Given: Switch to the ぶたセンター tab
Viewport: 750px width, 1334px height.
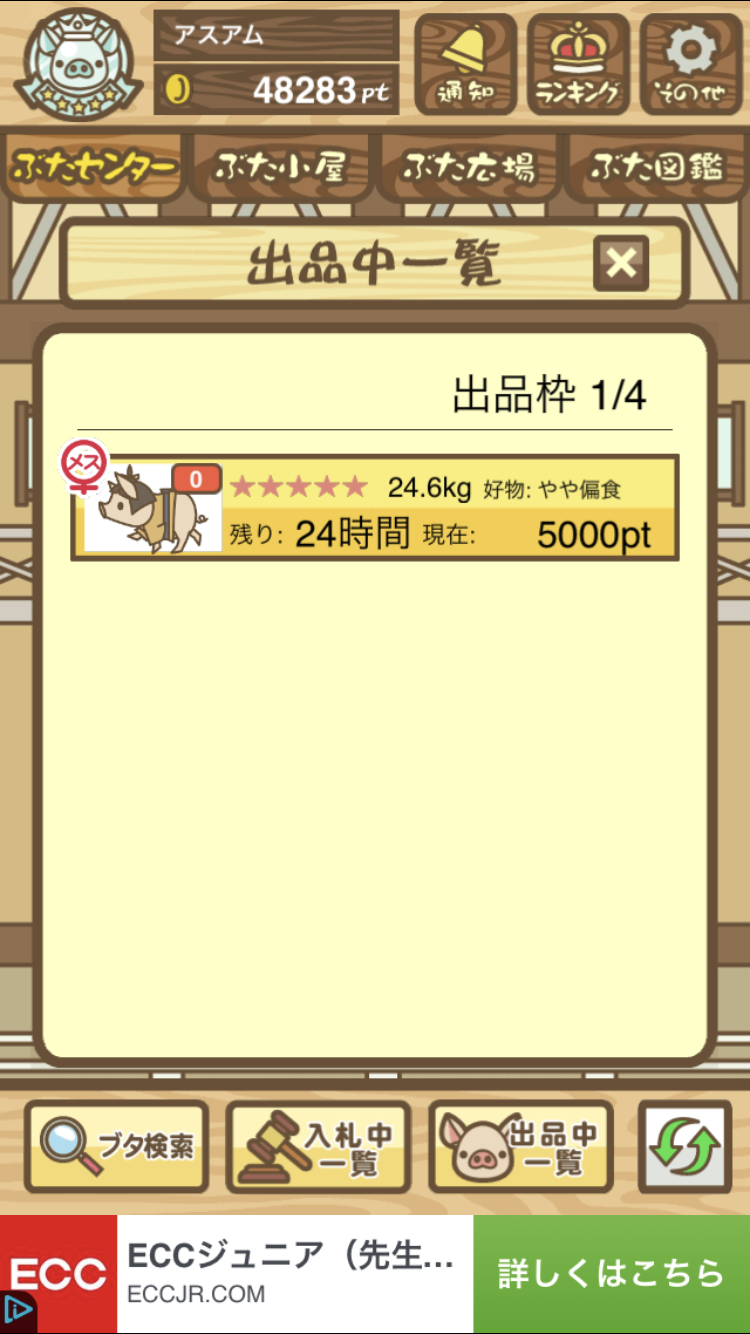Looking at the screenshot, I should [95, 167].
